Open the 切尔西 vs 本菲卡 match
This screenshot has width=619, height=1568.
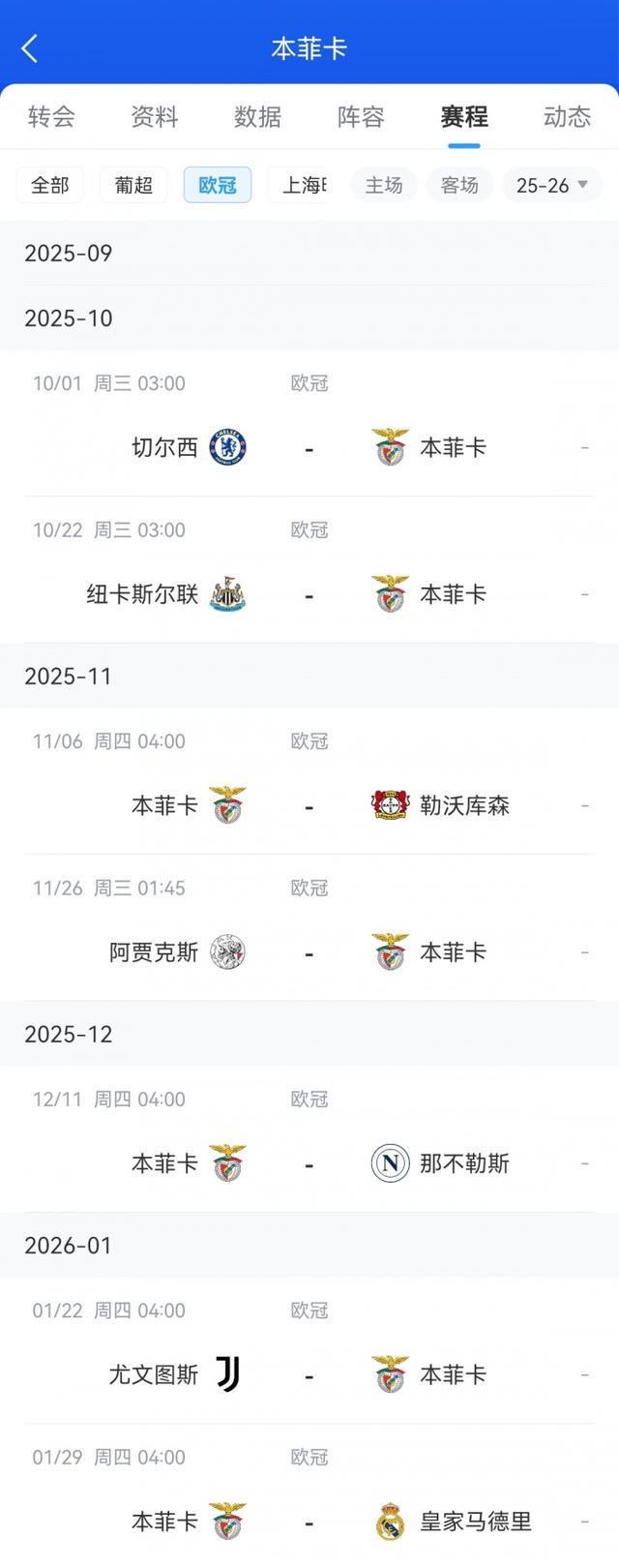tap(309, 447)
